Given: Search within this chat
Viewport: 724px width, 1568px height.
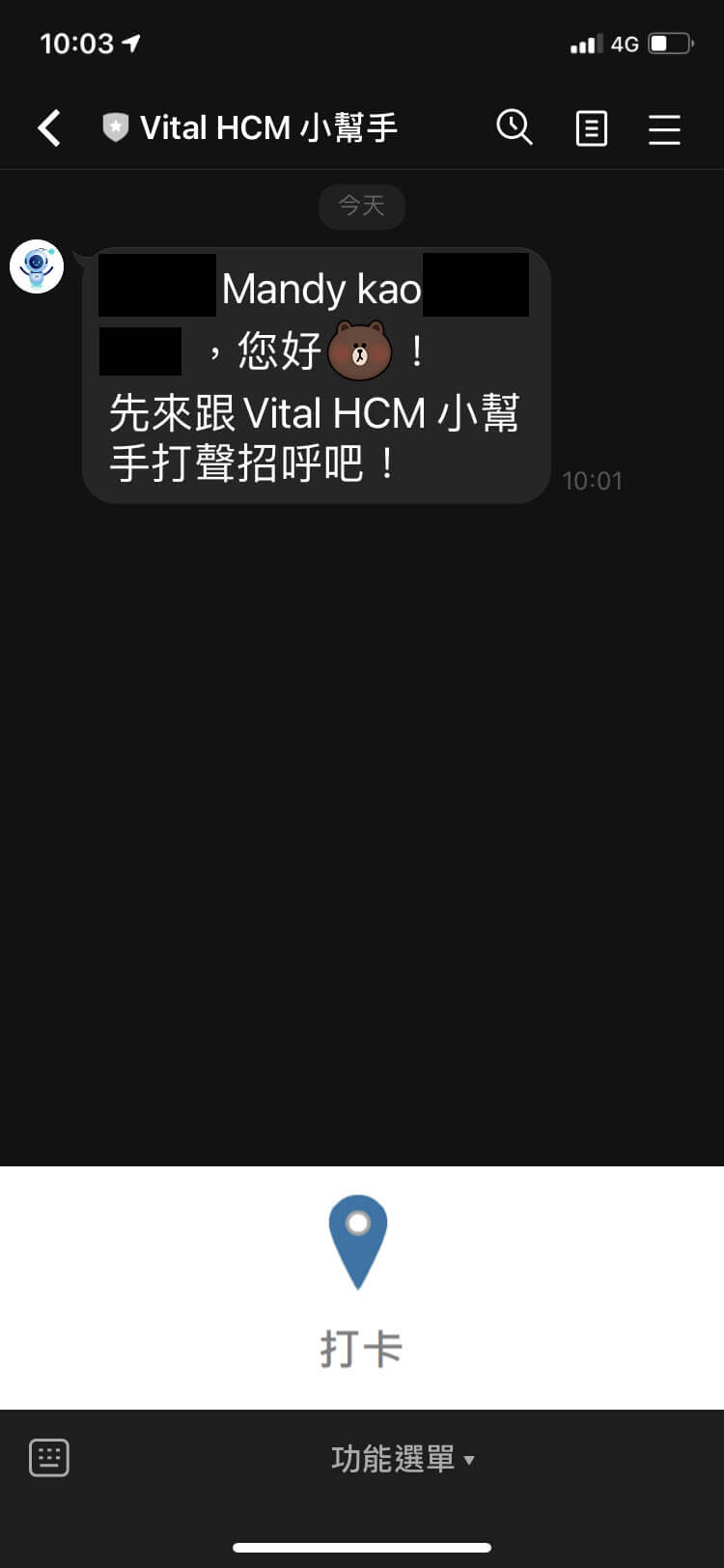Looking at the screenshot, I should (x=514, y=127).
